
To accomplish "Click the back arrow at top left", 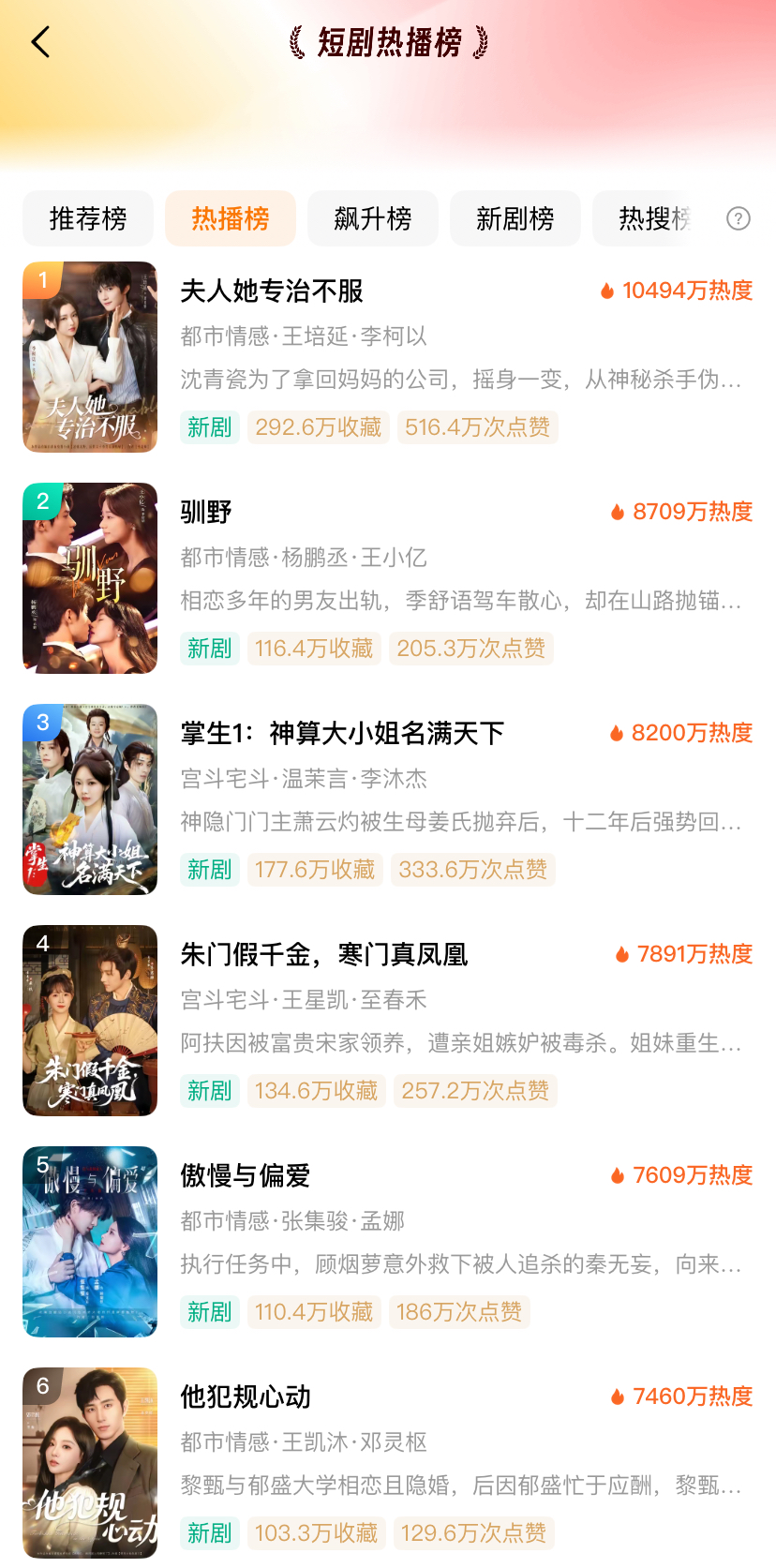I will 38,41.
